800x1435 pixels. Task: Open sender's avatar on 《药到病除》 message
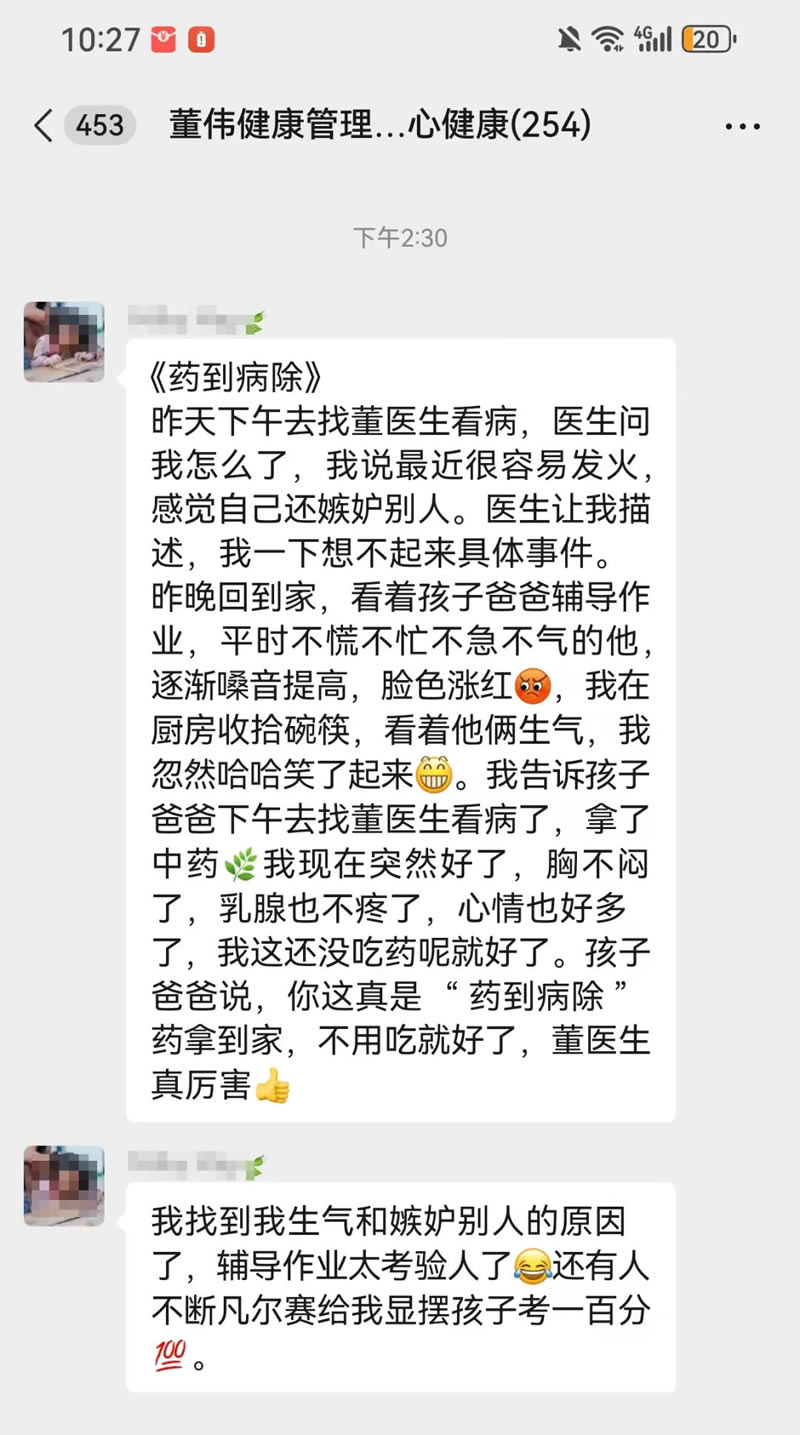point(64,341)
